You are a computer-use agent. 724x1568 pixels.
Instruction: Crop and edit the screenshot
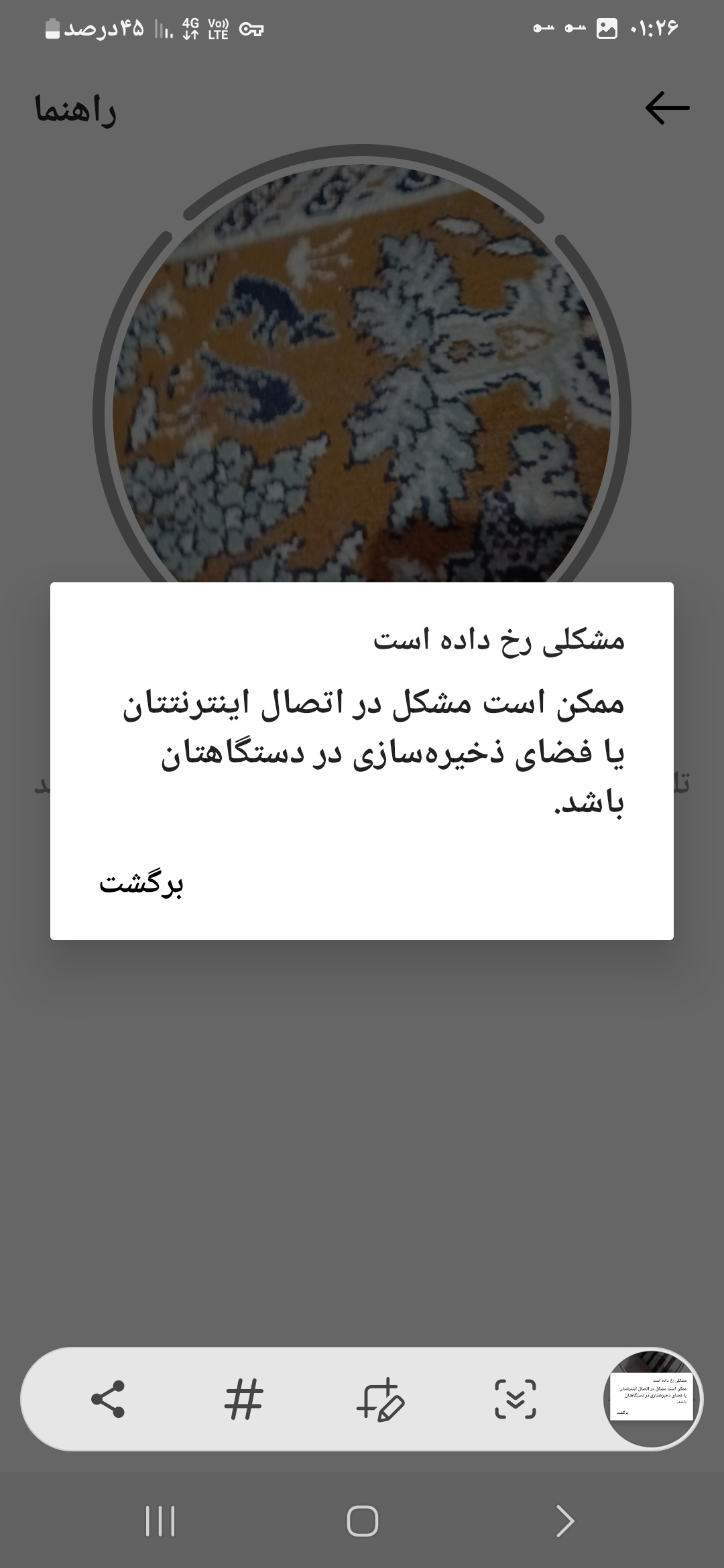coord(380,1399)
